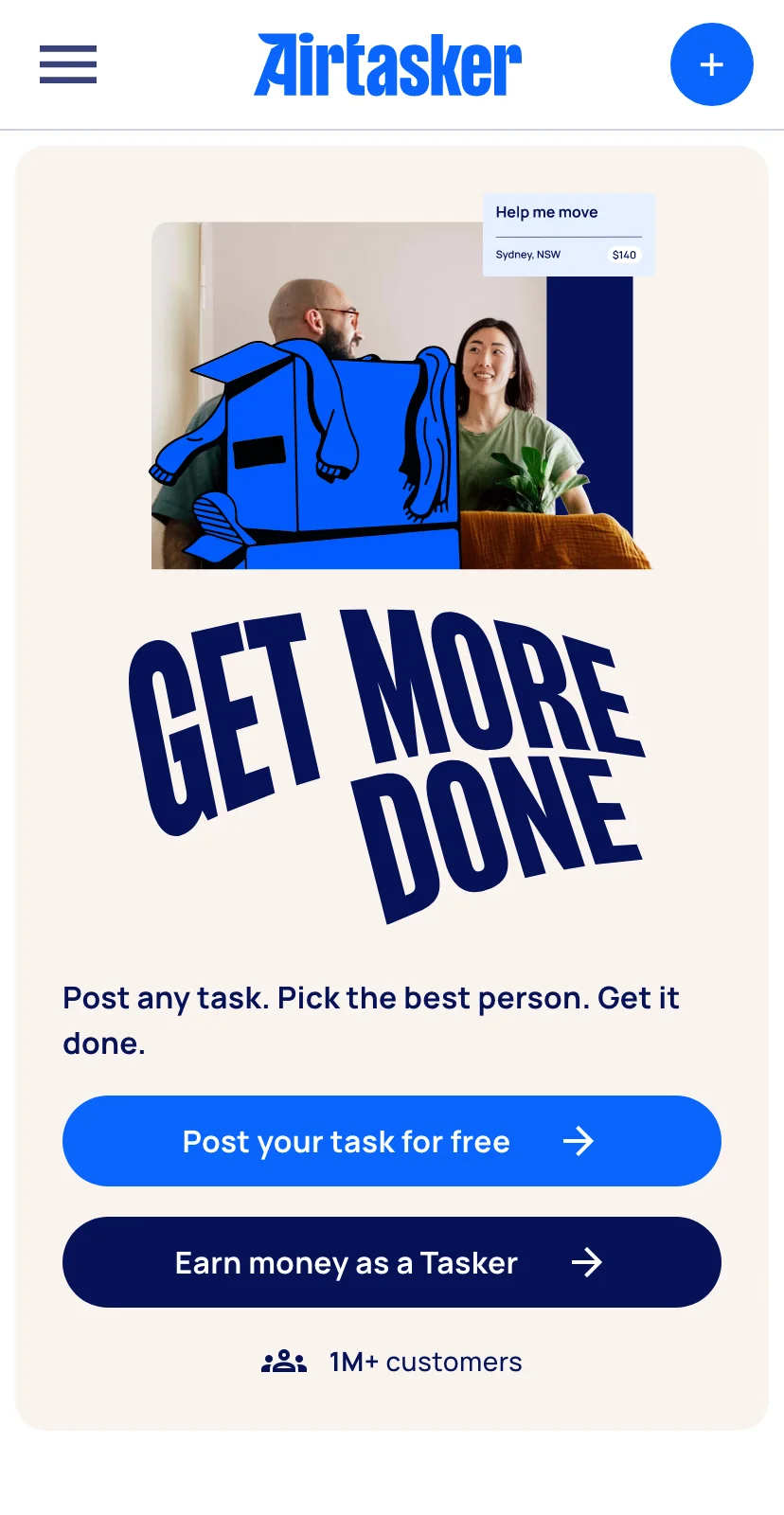Open the hamburger navigation menu
The width and height of the screenshot is (784, 1515).
(68, 64)
